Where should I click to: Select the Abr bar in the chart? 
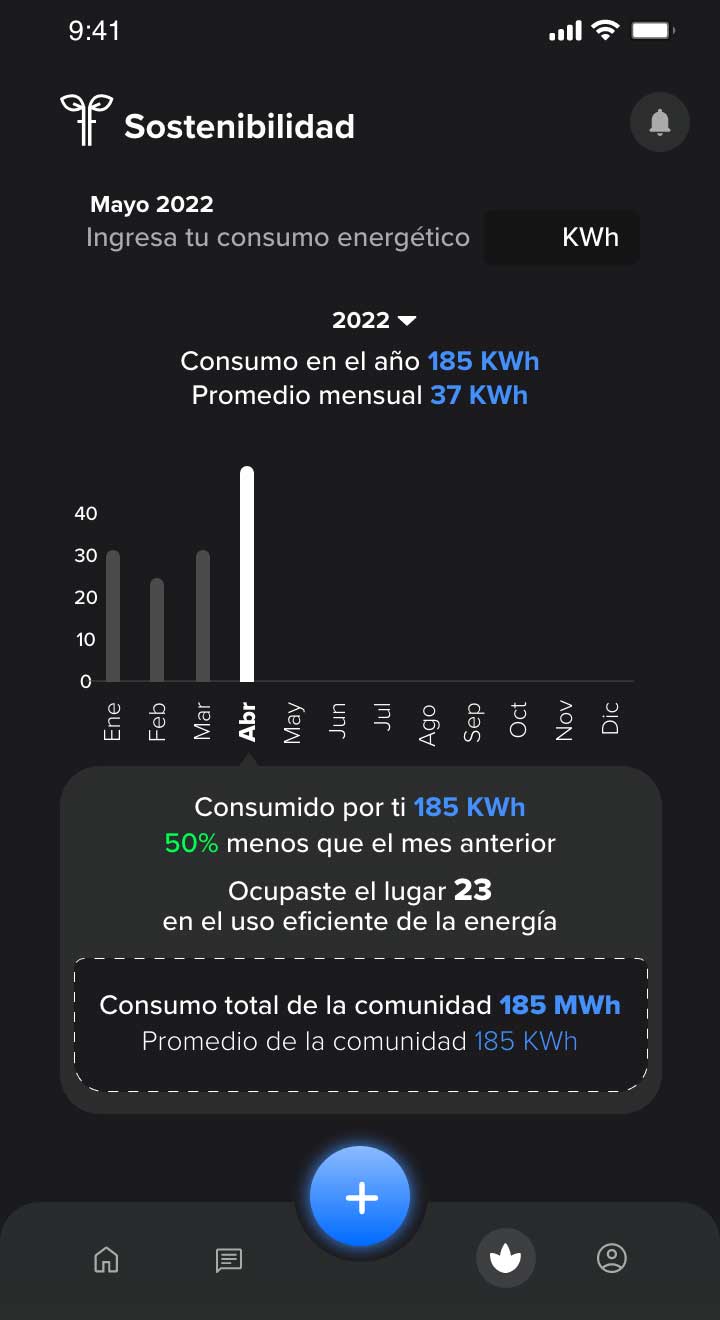(247, 574)
